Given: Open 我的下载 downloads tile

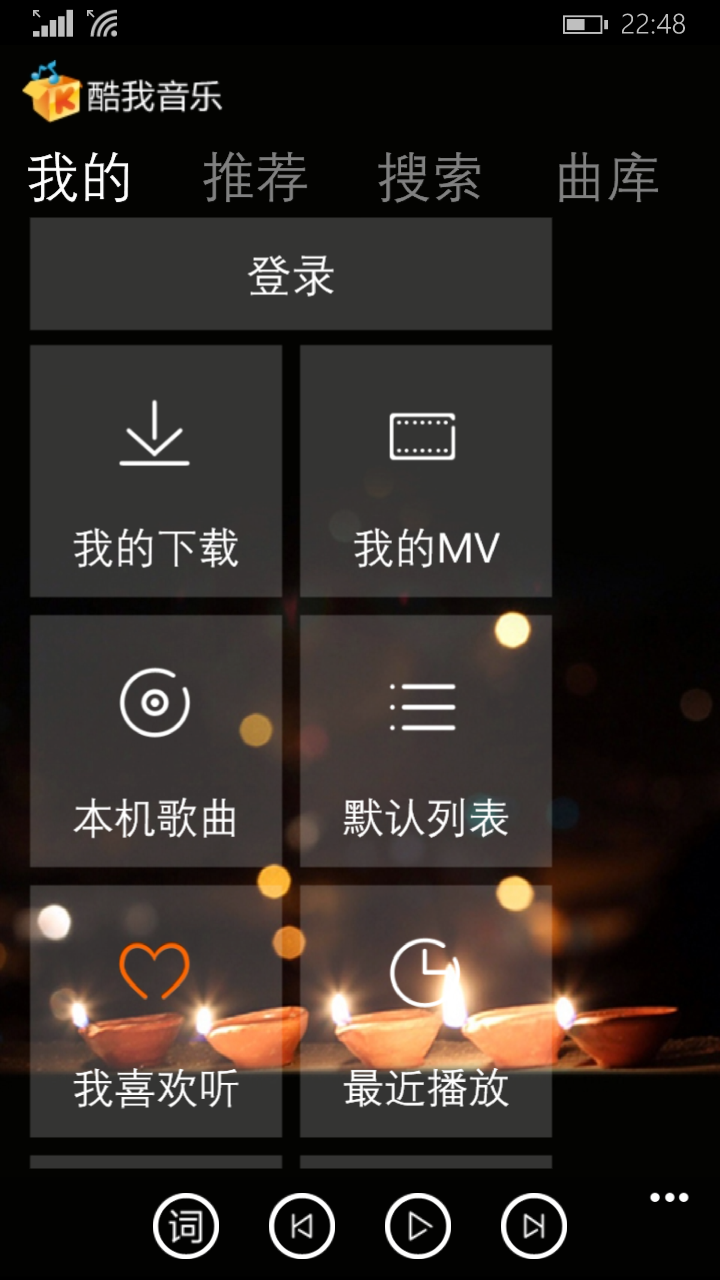Looking at the screenshot, I should click(x=155, y=471).
